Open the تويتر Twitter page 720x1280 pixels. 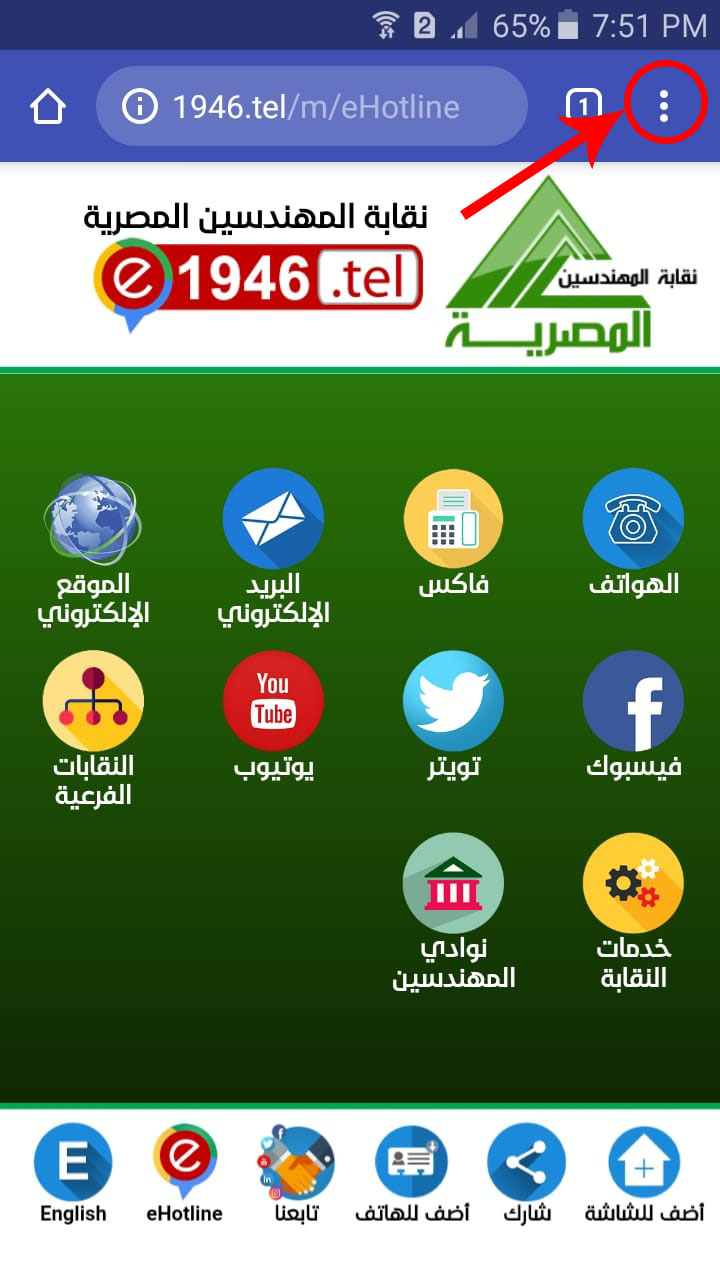point(453,716)
